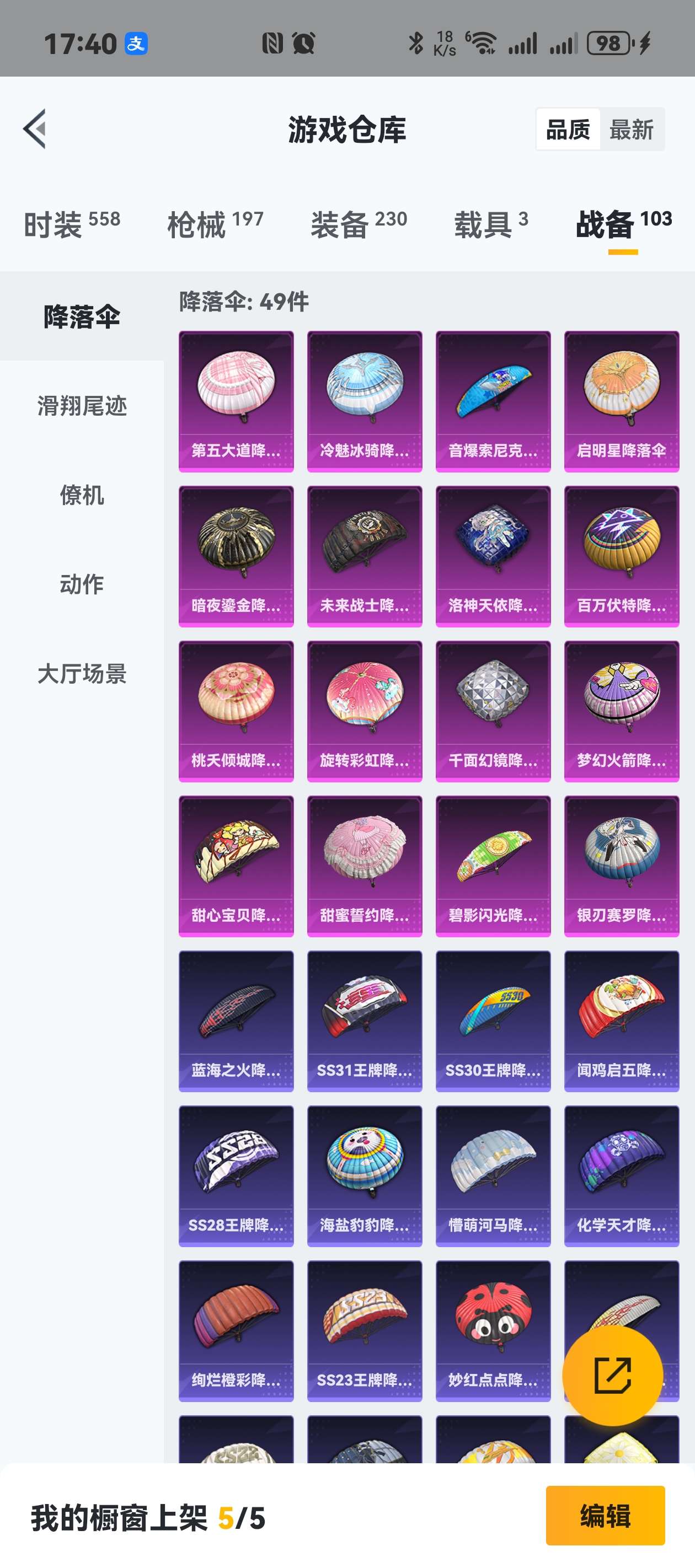Open the 千面幻镜 parachute item
This screenshot has height=1568, width=695.
493,710
